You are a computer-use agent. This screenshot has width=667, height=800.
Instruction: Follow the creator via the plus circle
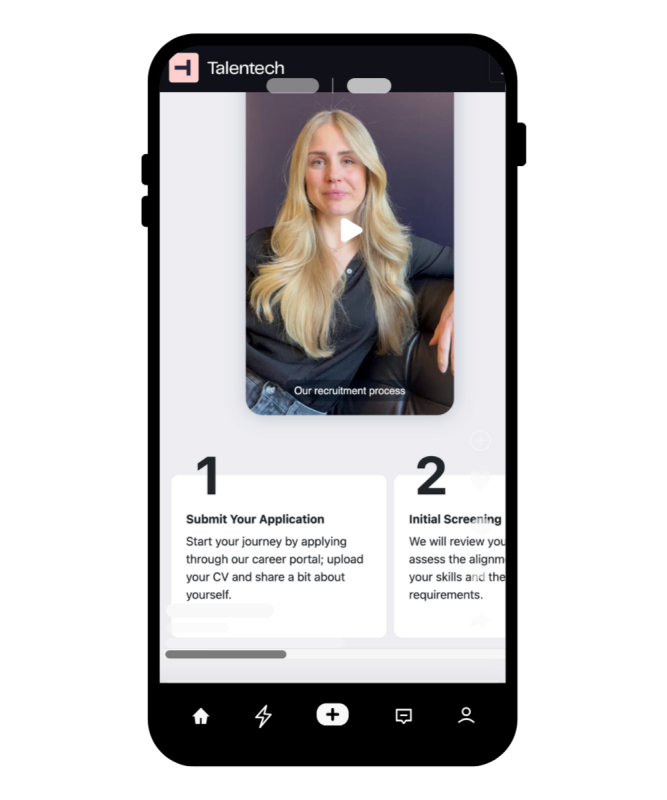(480, 440)
